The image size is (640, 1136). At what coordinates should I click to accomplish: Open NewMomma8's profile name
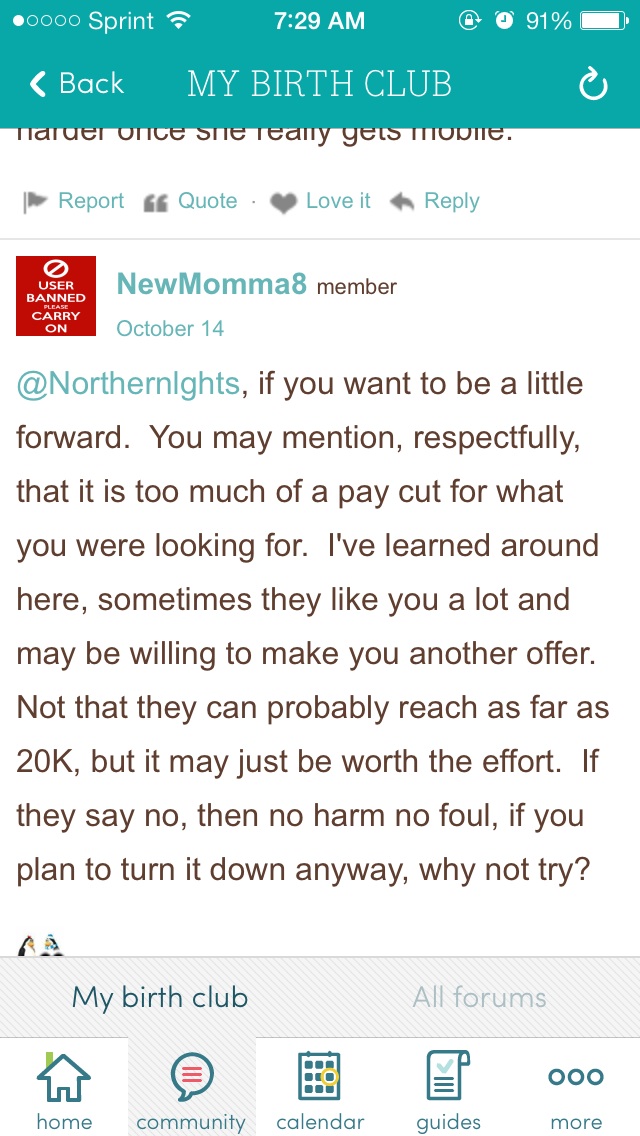[211, 284]
